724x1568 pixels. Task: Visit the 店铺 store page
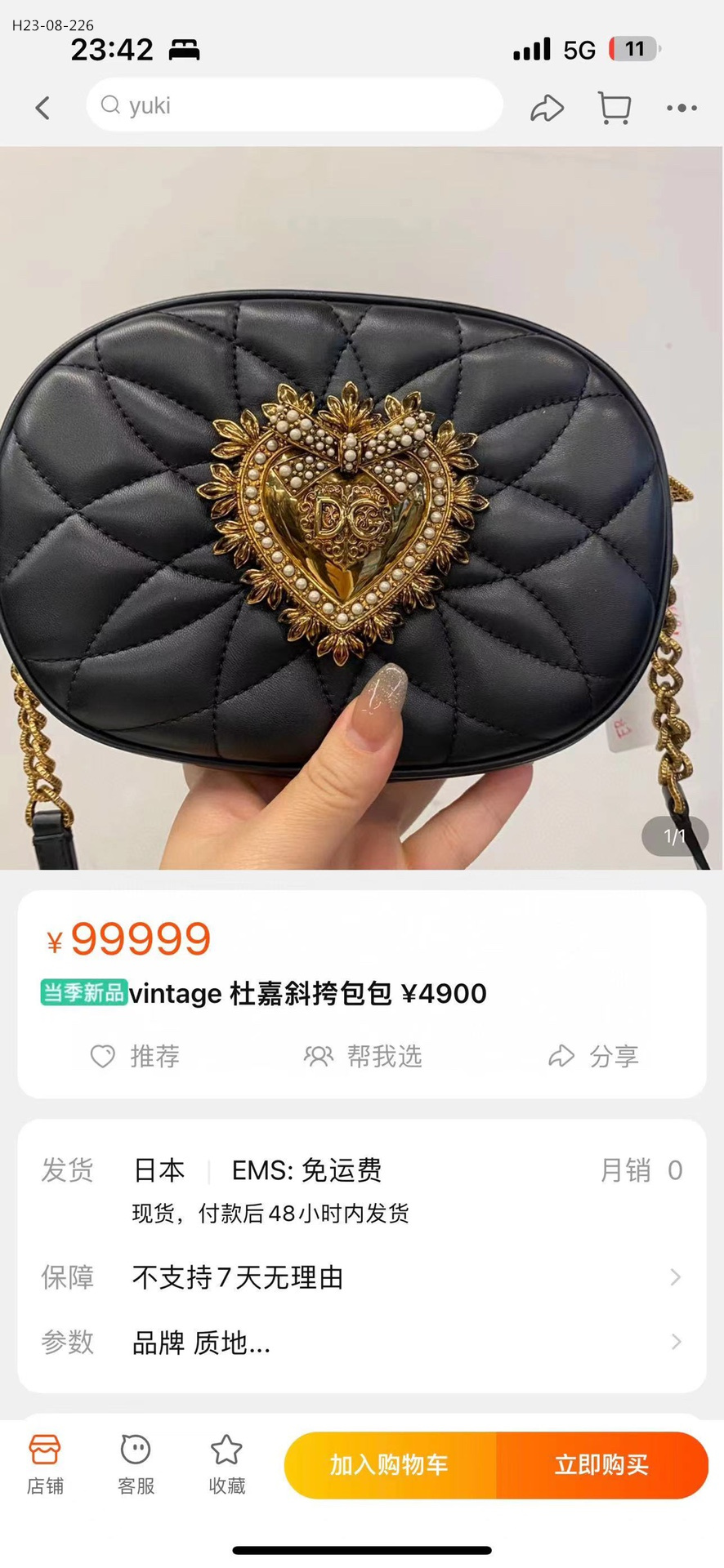tap(45, 1464)
